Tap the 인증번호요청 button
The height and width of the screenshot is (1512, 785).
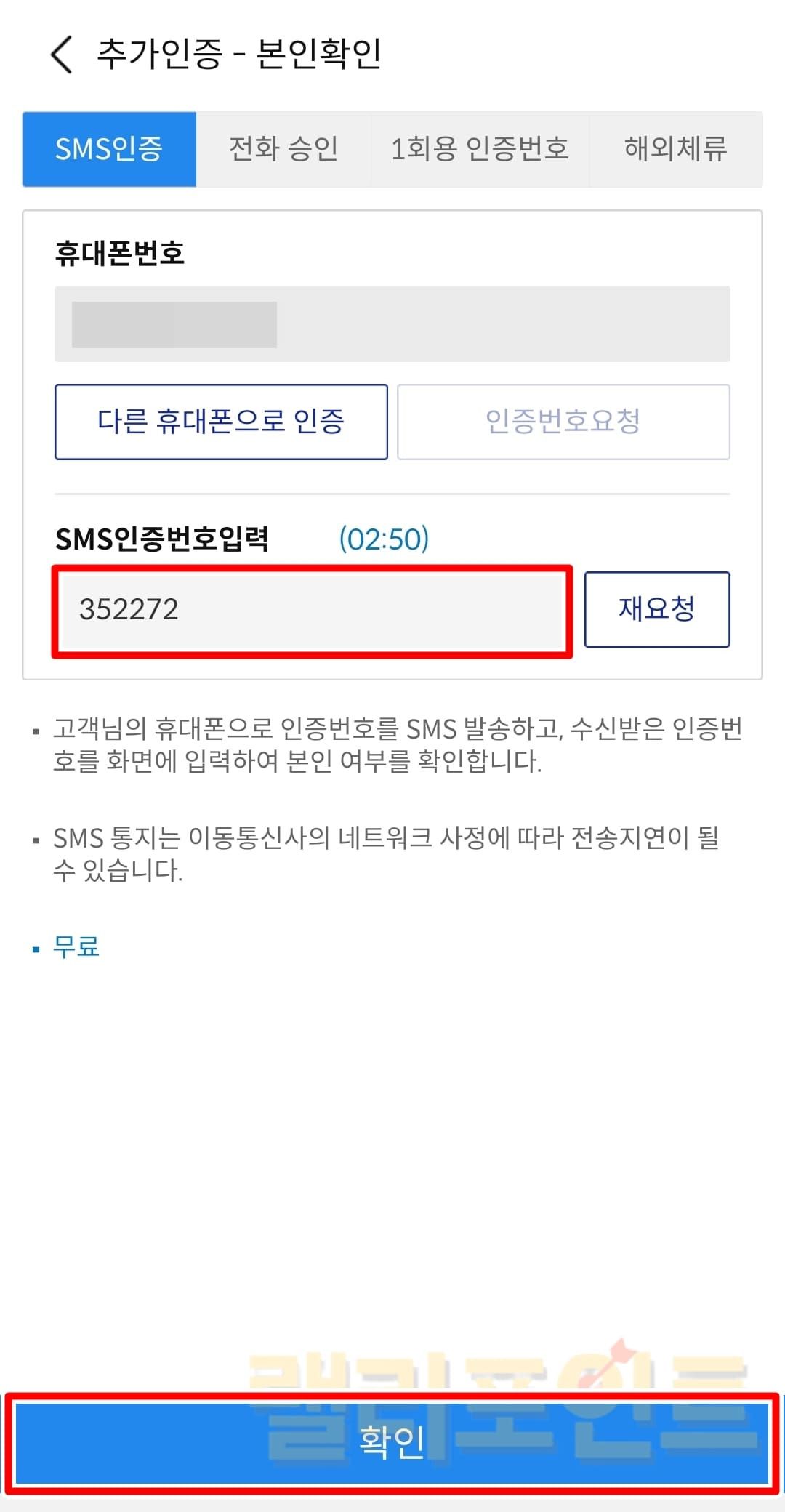(x=563, y=422)
